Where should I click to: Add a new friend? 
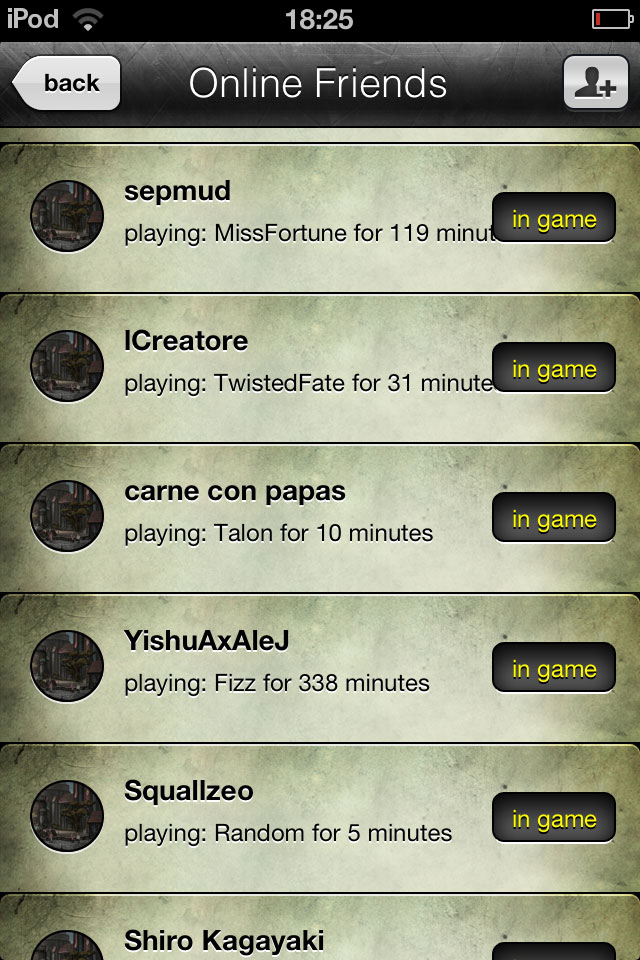595,83
